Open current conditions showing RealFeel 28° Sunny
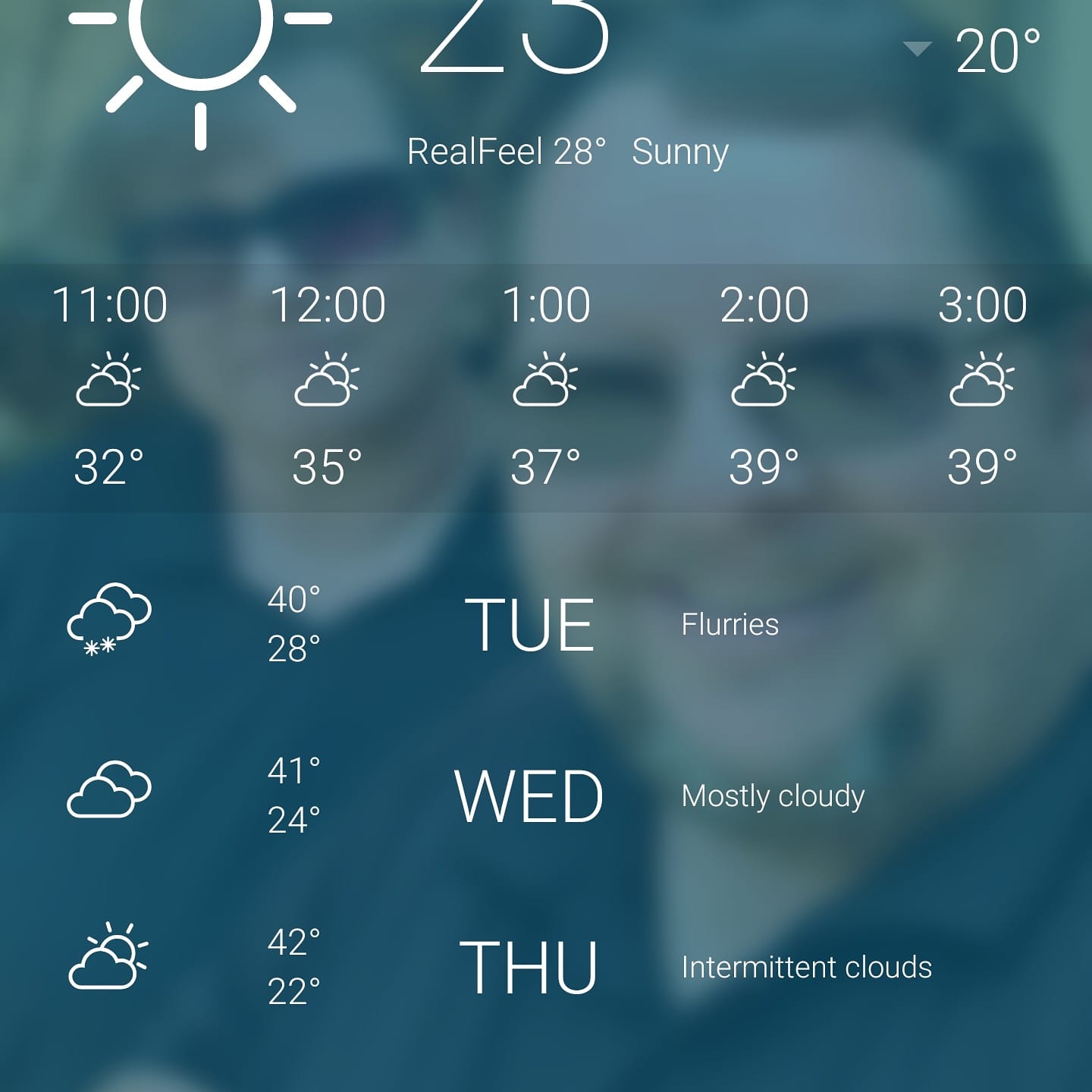This screenshot has height=1092, width=1092. (x=567, y=152)
